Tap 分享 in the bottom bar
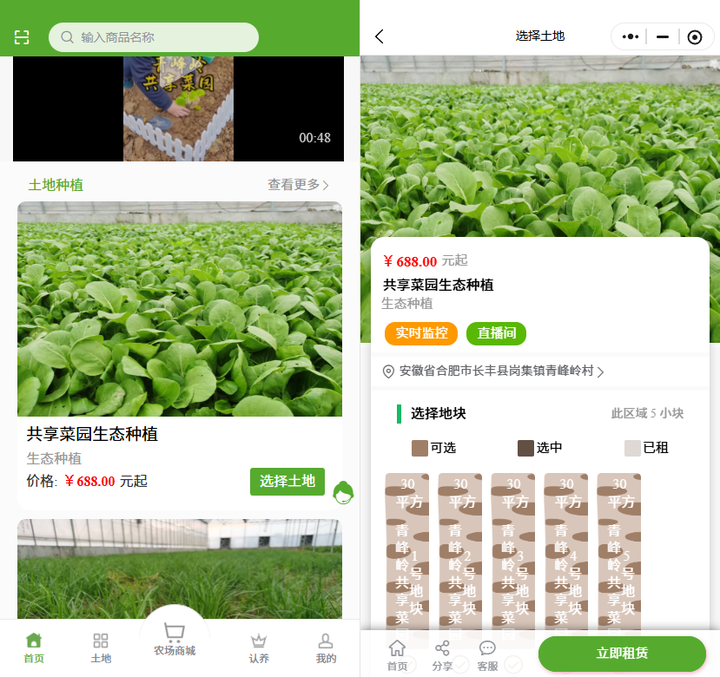This screenshot has height=677, width=720. tap(442, 655)
